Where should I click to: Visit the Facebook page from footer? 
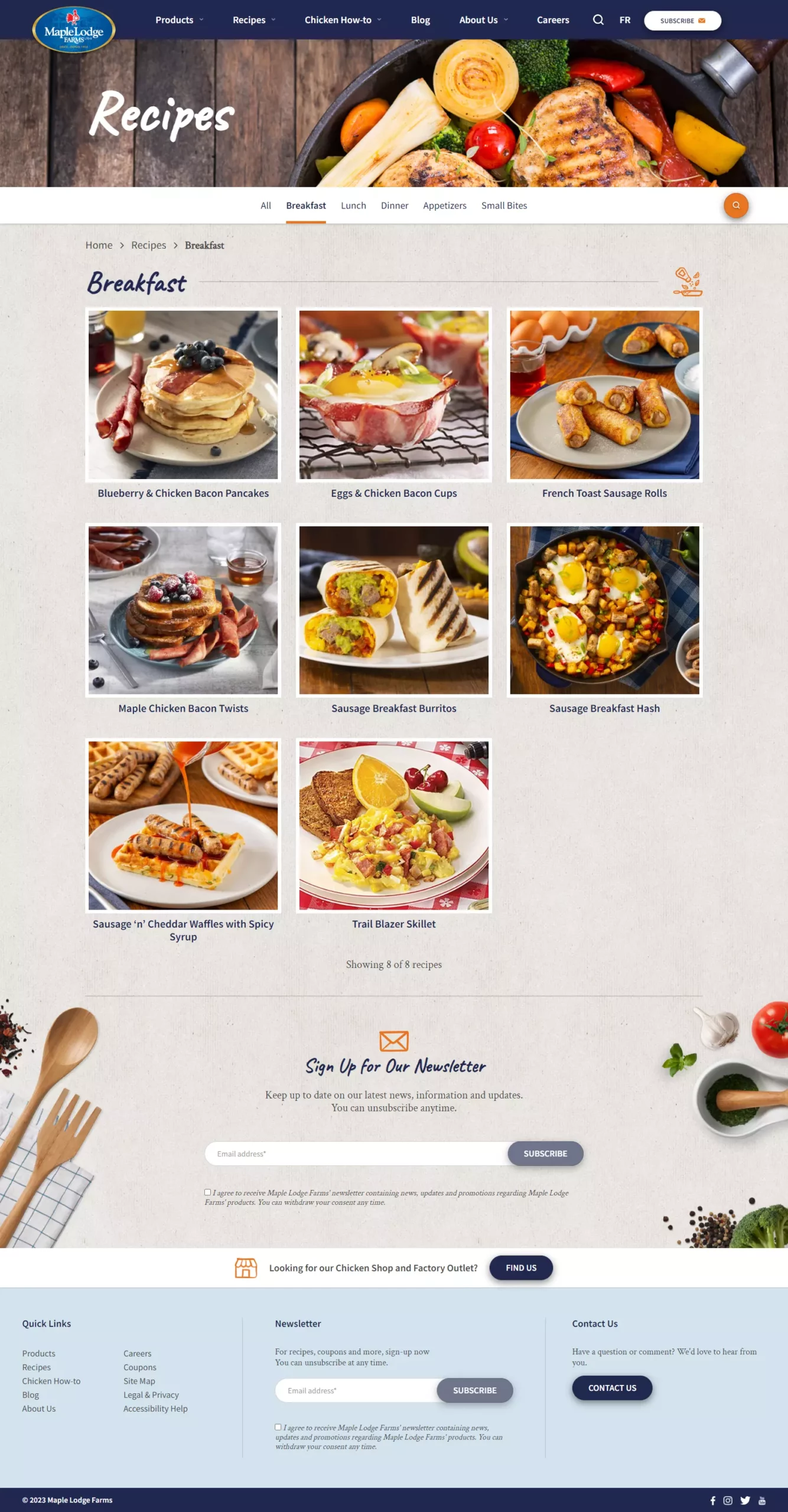(712, 1501)
